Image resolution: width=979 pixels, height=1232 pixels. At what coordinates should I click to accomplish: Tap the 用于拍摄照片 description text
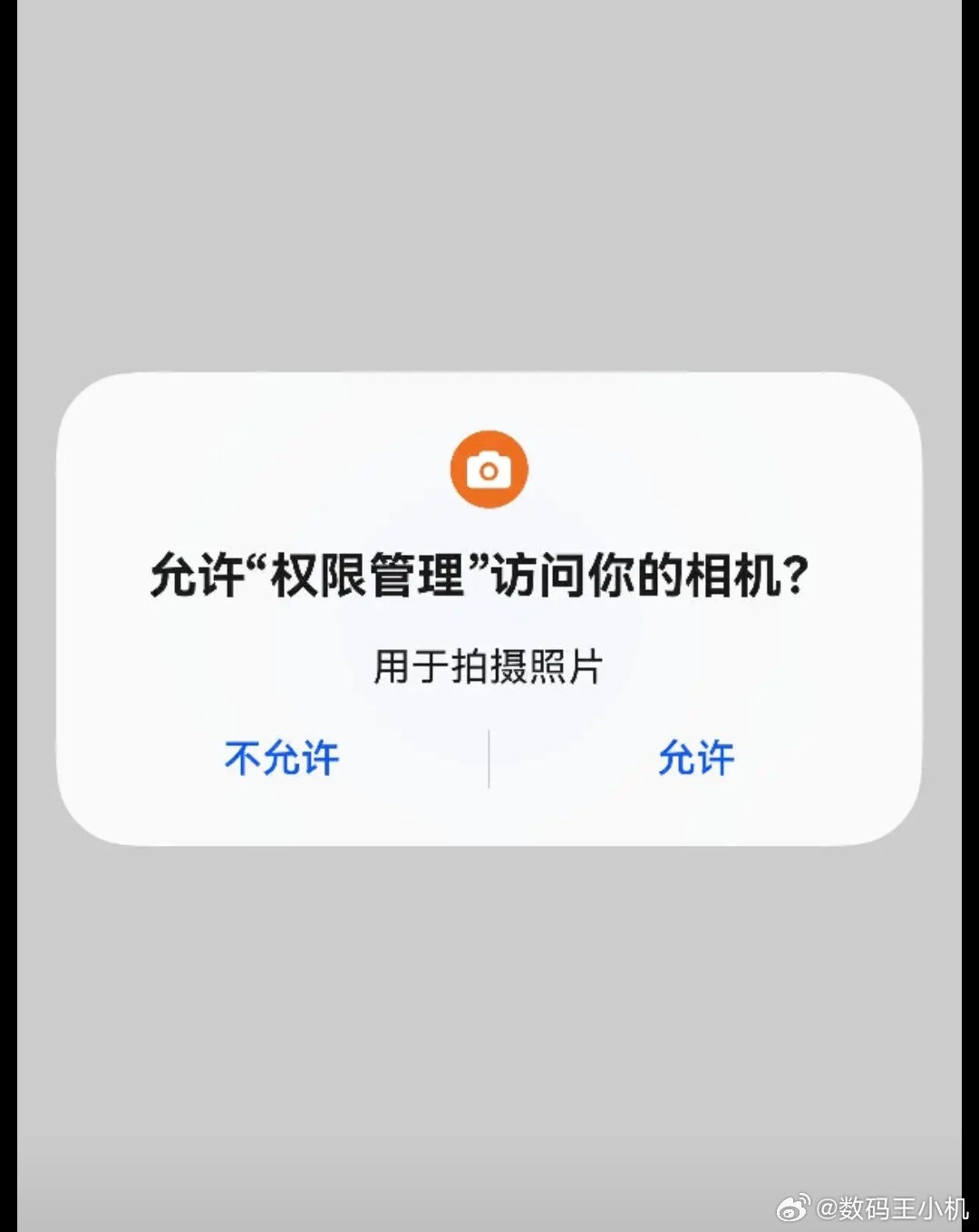click(x=489, y=666)
